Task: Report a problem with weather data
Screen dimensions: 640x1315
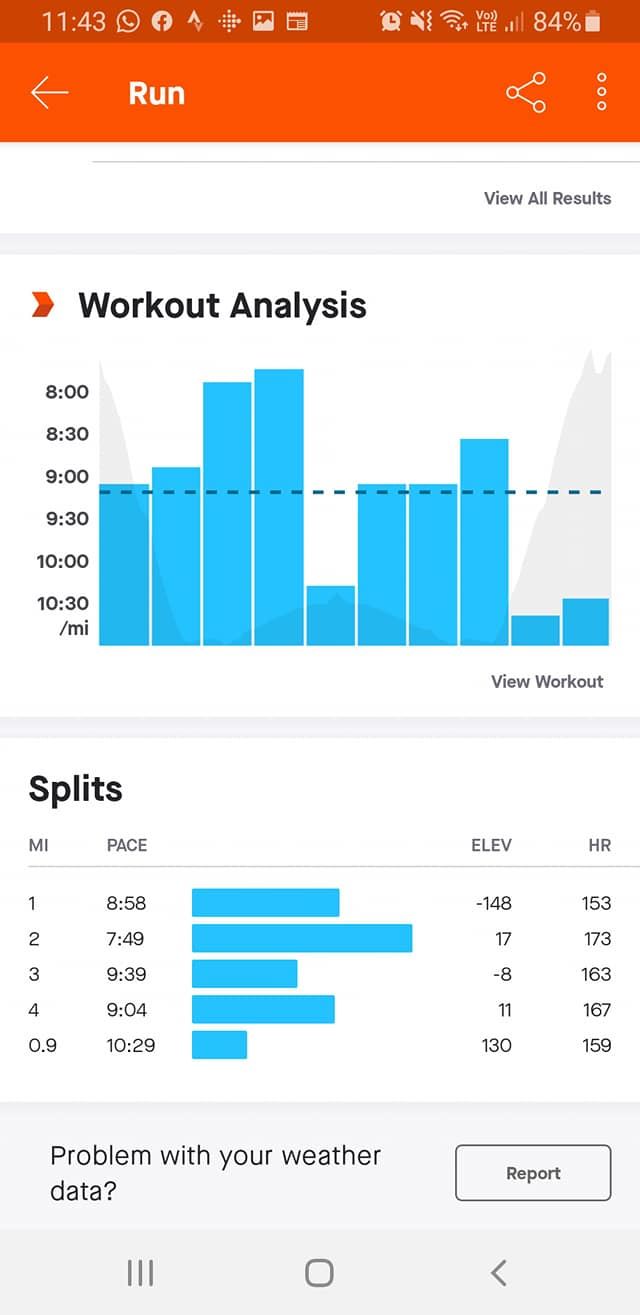Action: pyautogui.click(x=533, y=1173)
